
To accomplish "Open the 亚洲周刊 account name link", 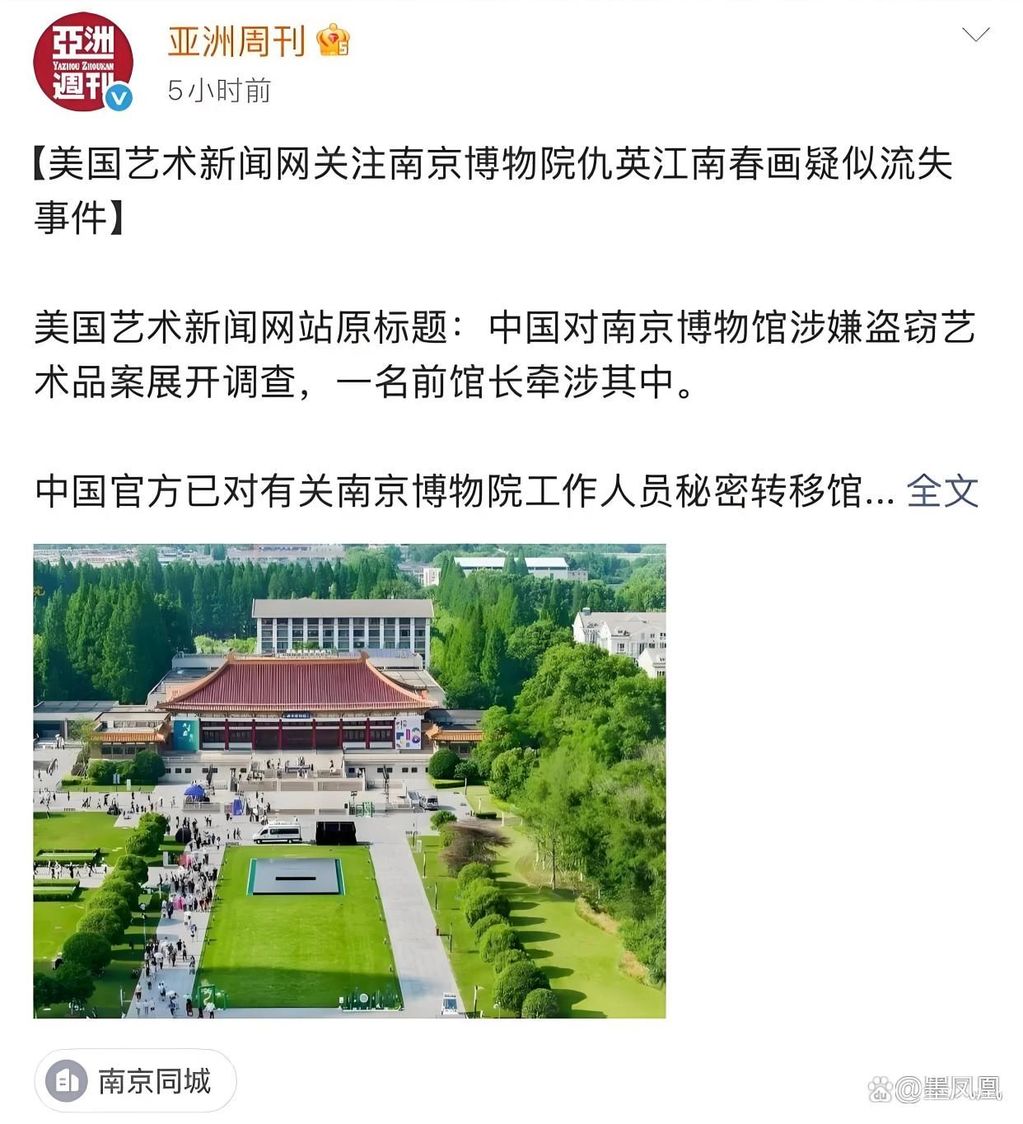I will (236, 41).
